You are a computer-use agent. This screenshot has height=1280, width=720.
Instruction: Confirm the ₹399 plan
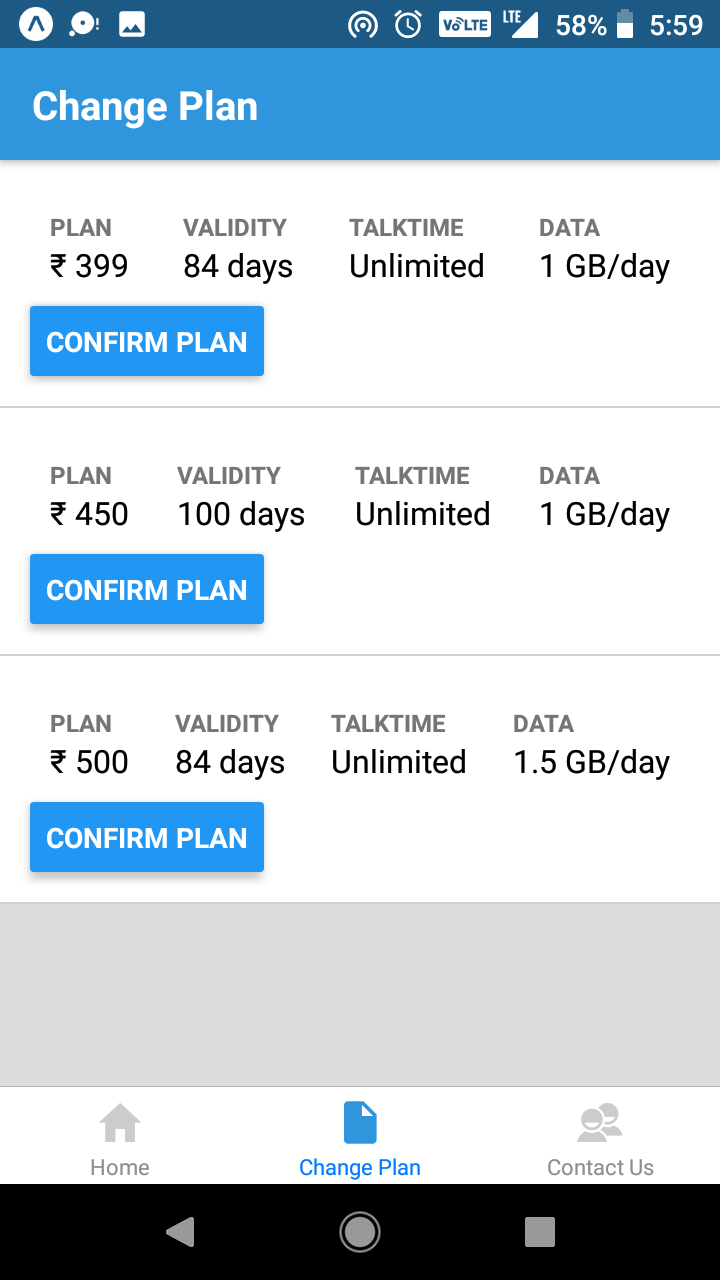146,341
